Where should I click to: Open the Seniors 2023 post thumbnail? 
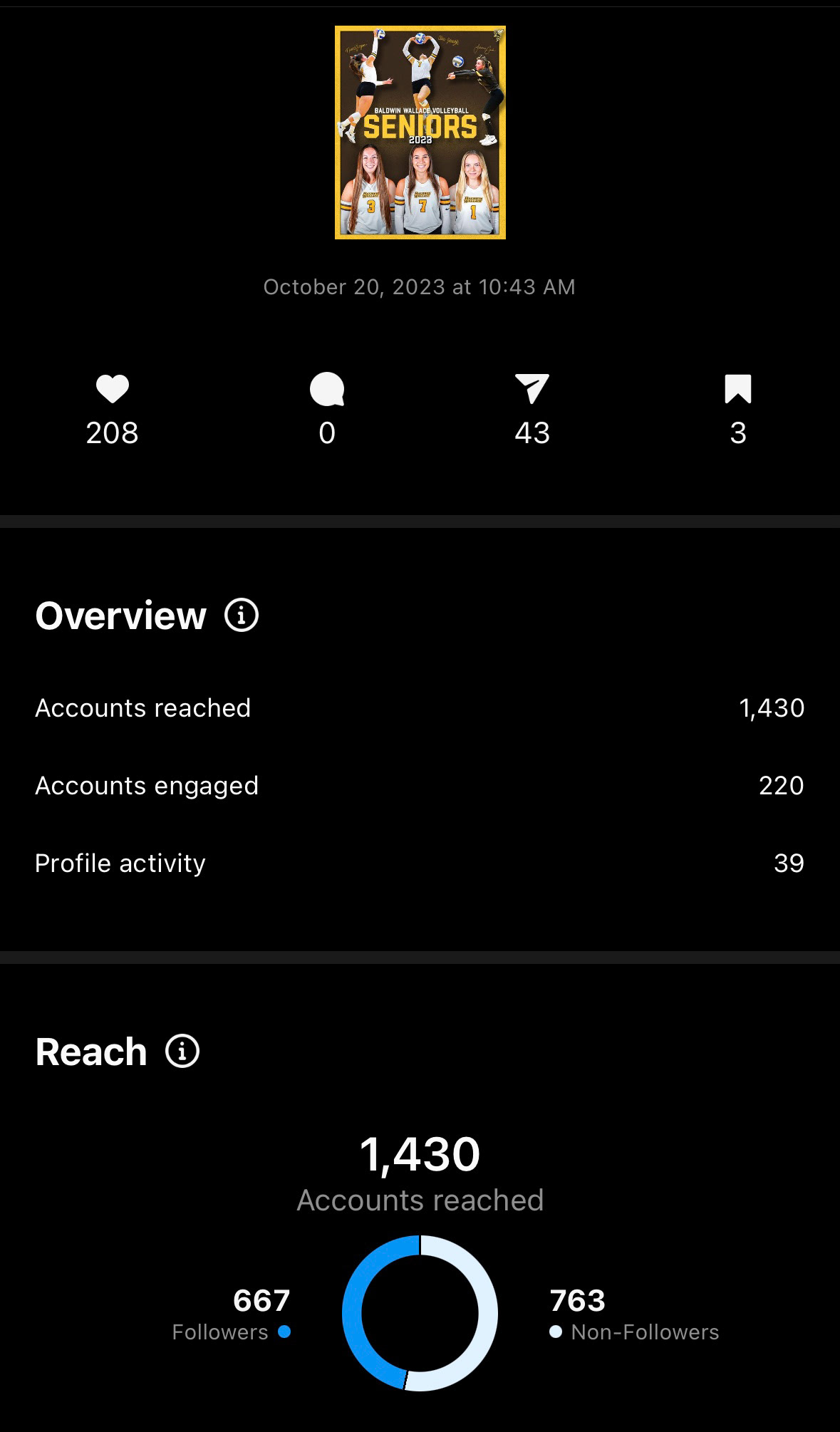(420, 133)
